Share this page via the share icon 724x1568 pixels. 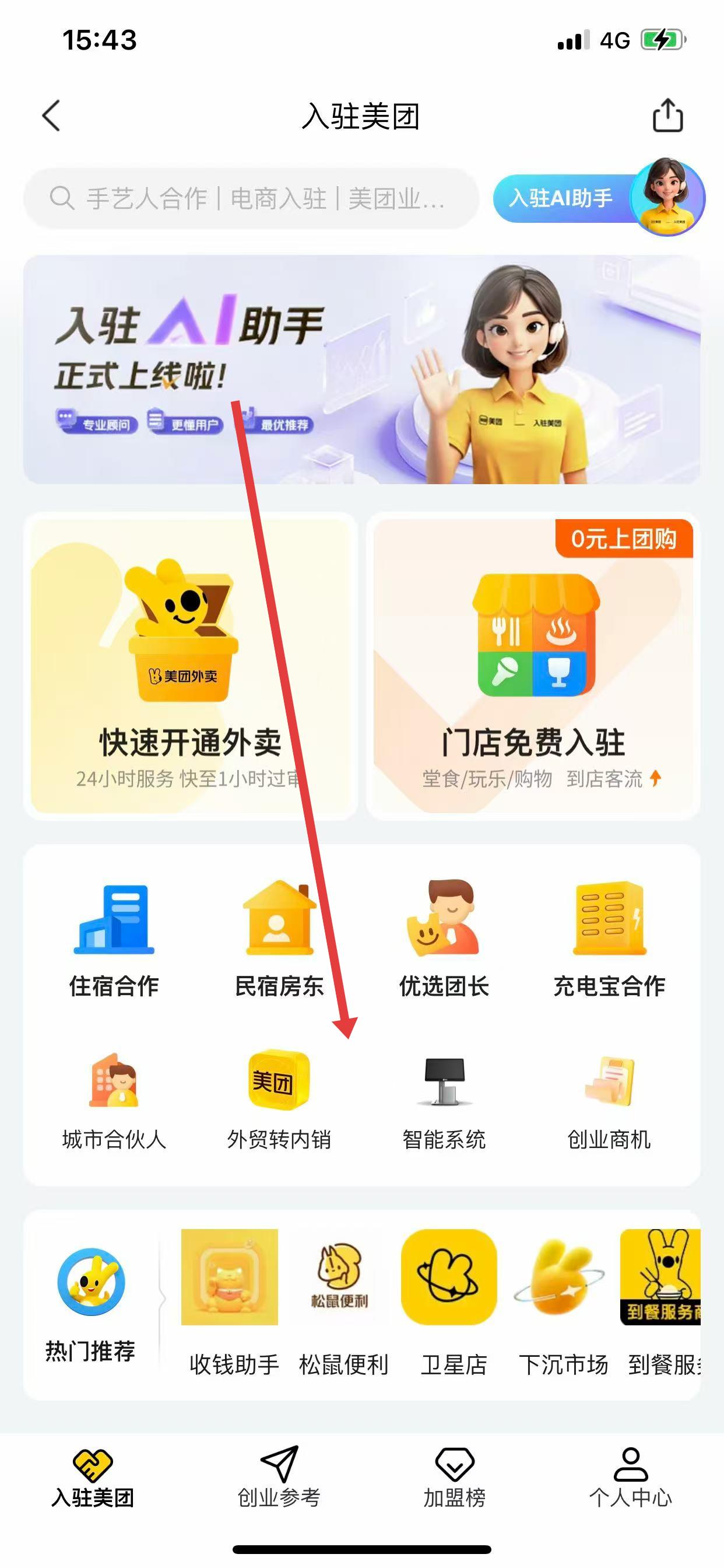coord(667,116)
